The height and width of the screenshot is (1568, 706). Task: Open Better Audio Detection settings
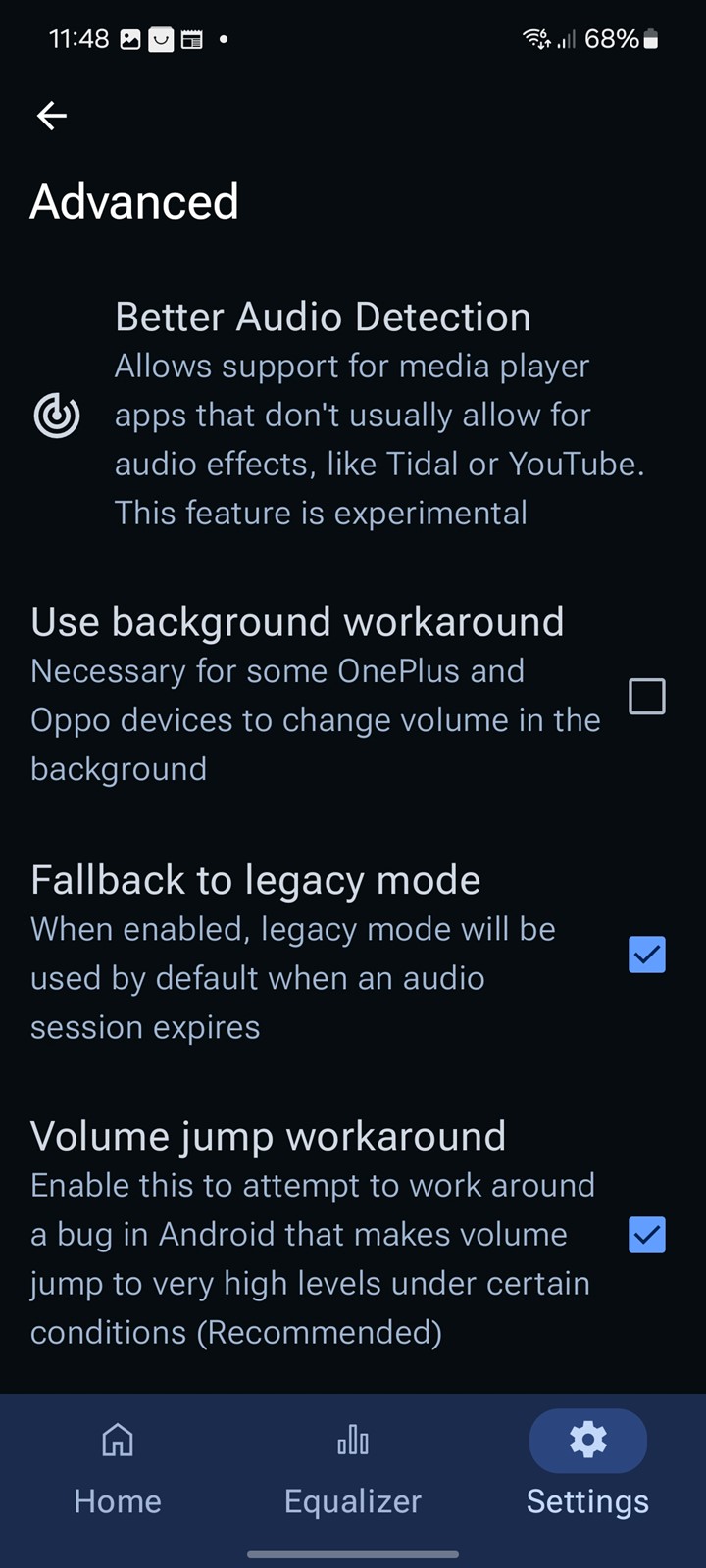(353, 415)
